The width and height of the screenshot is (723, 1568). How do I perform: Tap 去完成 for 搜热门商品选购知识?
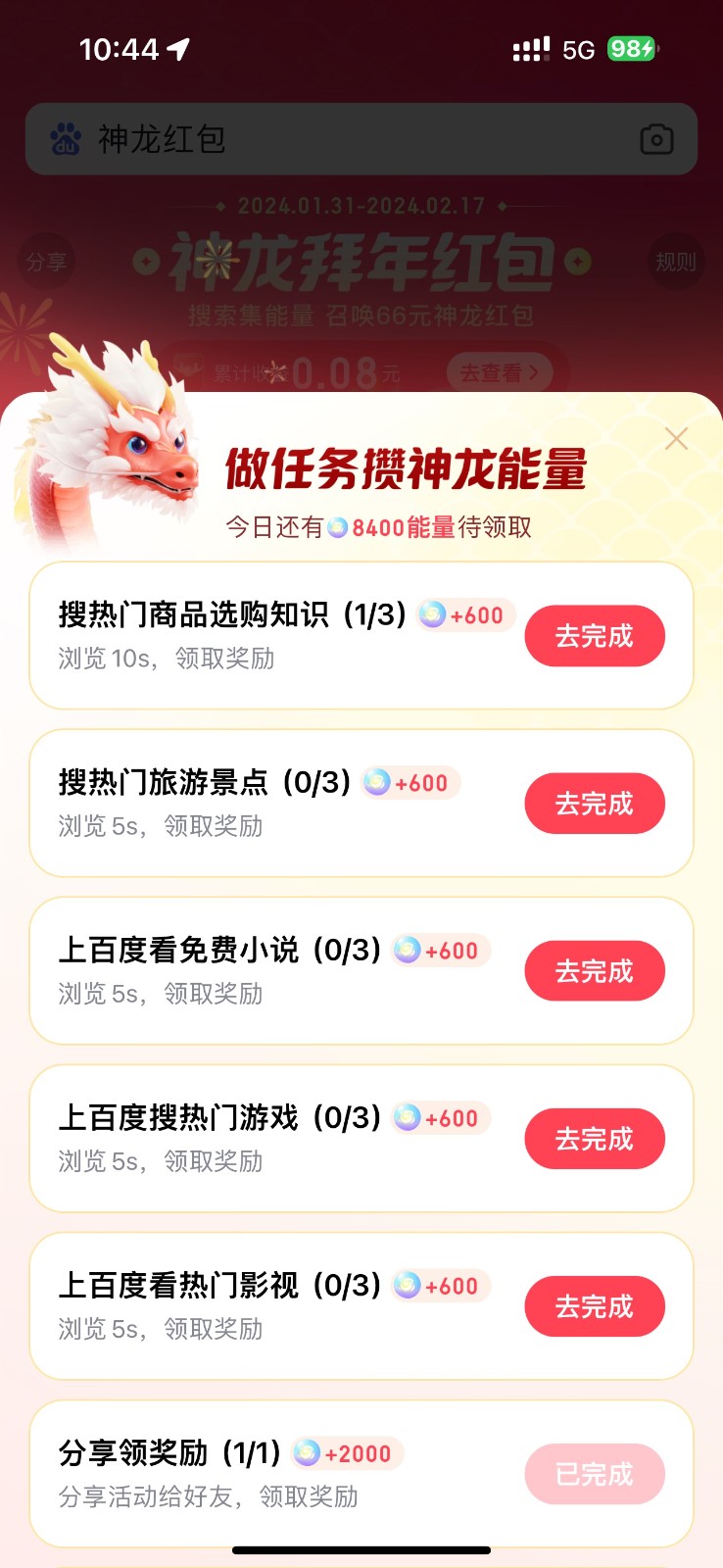pyautogui.click(x=595, y=636)
